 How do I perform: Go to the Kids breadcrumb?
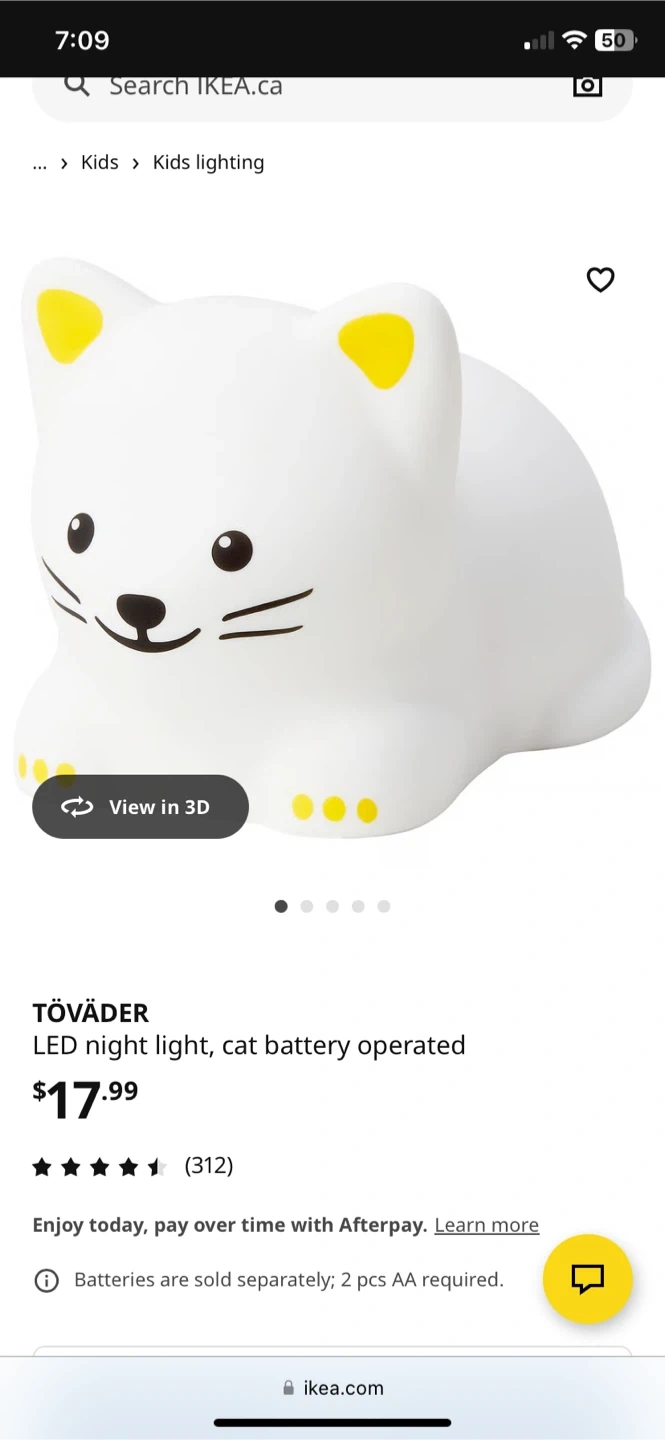[x=100, y=163]
